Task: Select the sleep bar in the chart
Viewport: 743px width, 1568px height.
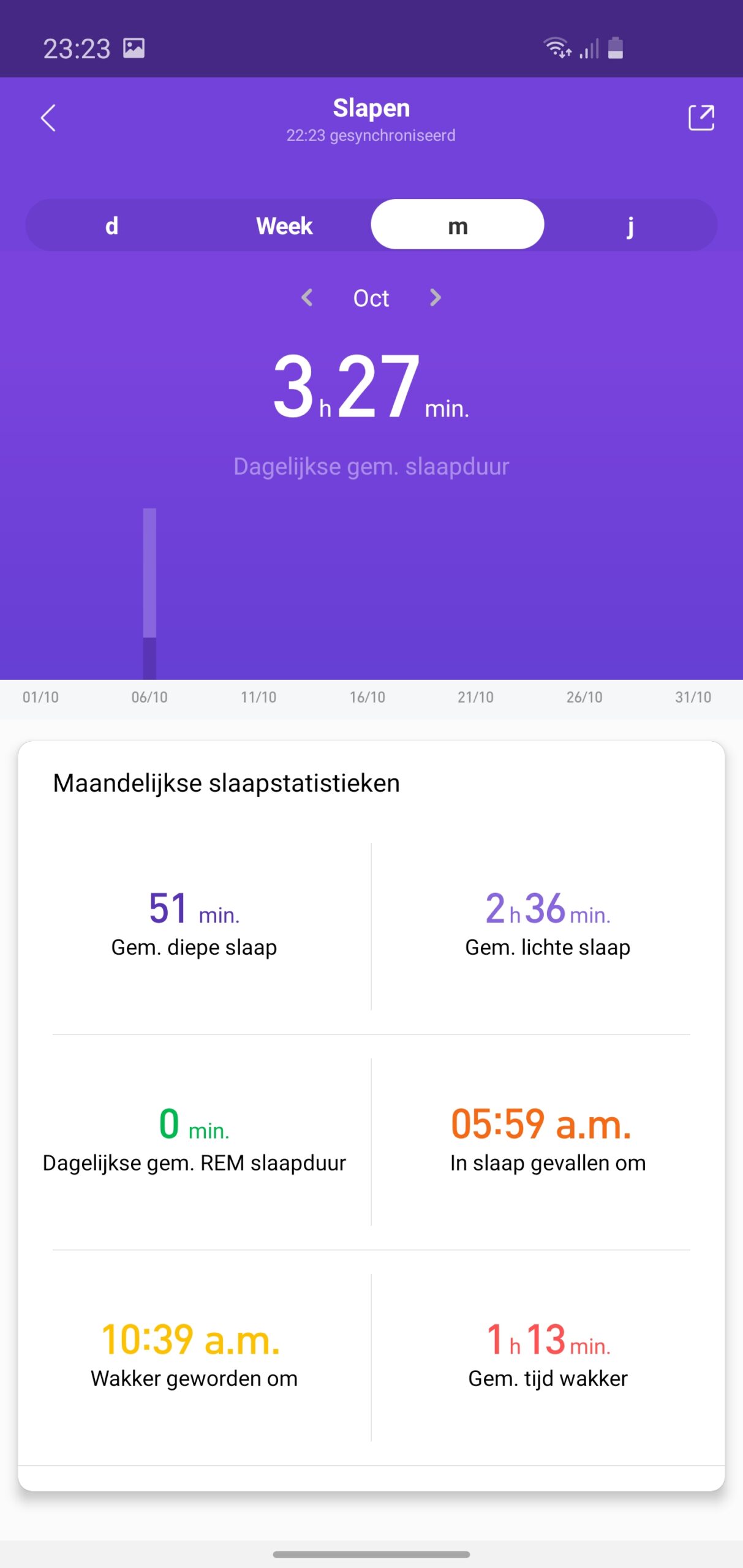Action: tap(149, 594)
